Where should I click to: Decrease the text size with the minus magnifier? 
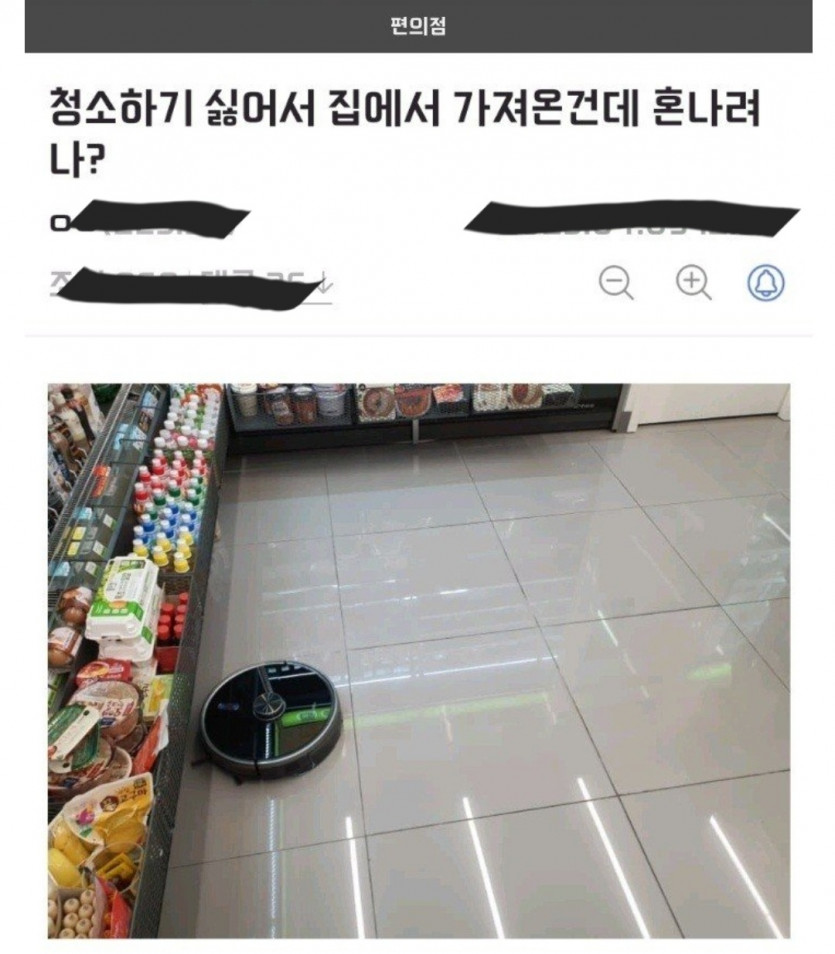click(616, 283)
